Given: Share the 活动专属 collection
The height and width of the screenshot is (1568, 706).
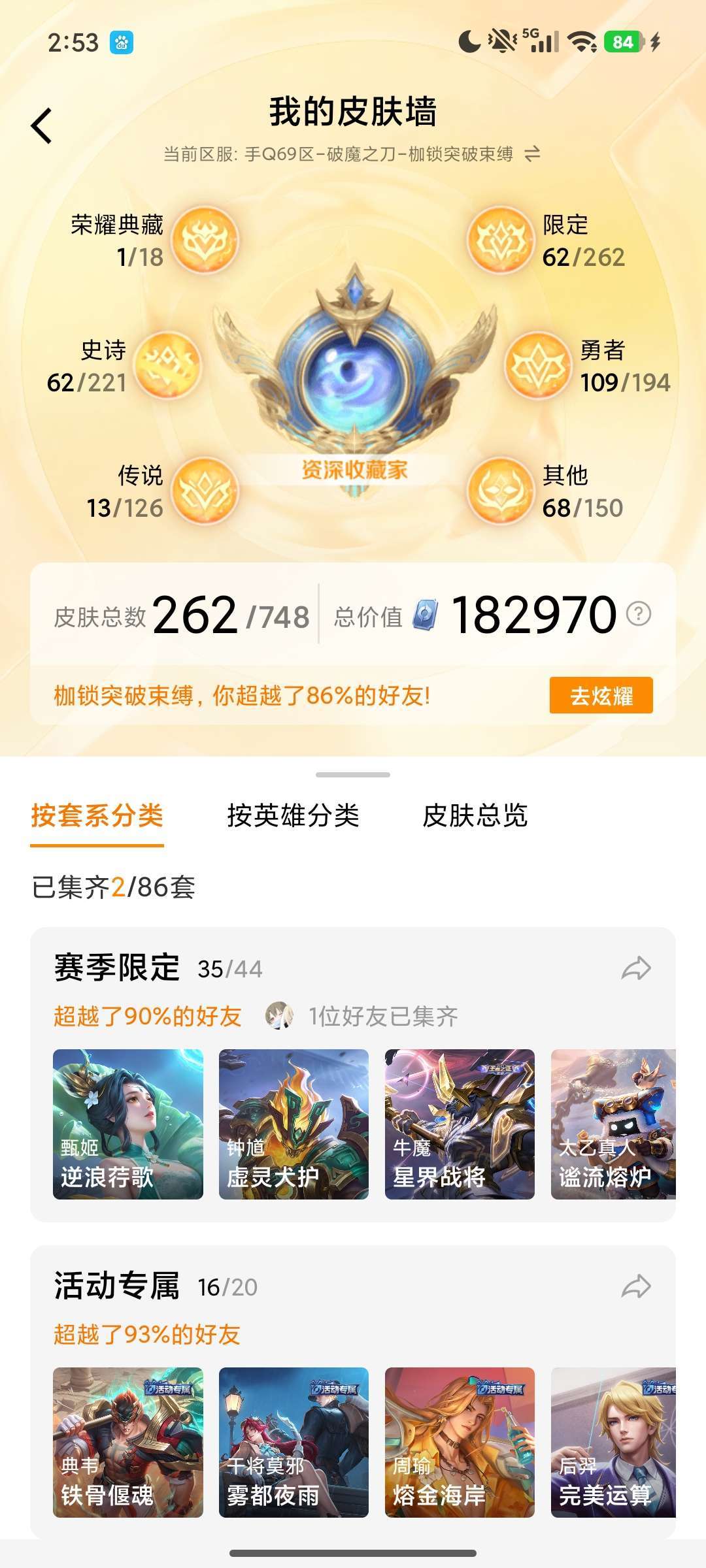Looking at the screenshot, I should coord(636,1286).
